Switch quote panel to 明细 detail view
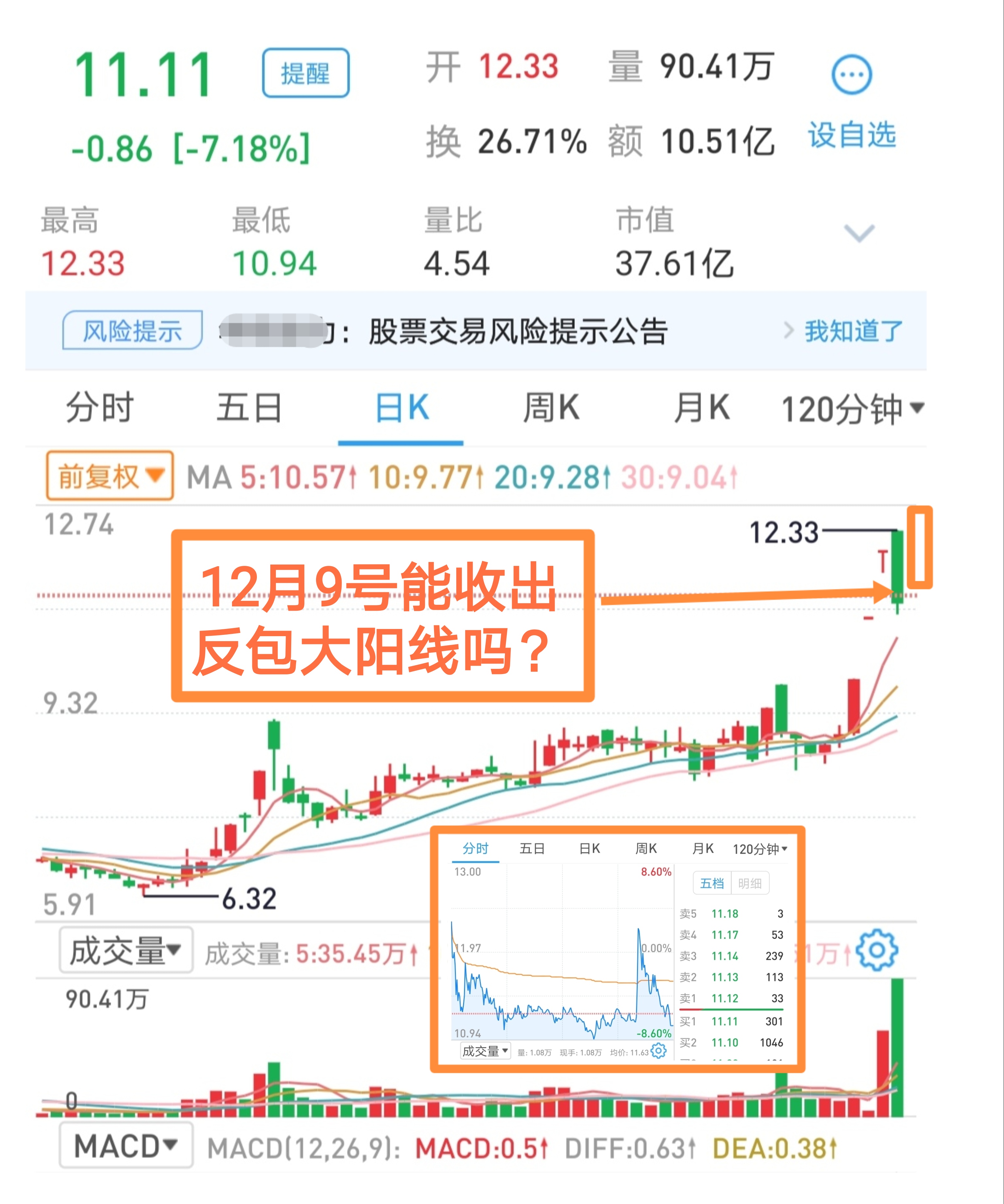Viewport: 1004px width, 1204px height. point(751,883)
